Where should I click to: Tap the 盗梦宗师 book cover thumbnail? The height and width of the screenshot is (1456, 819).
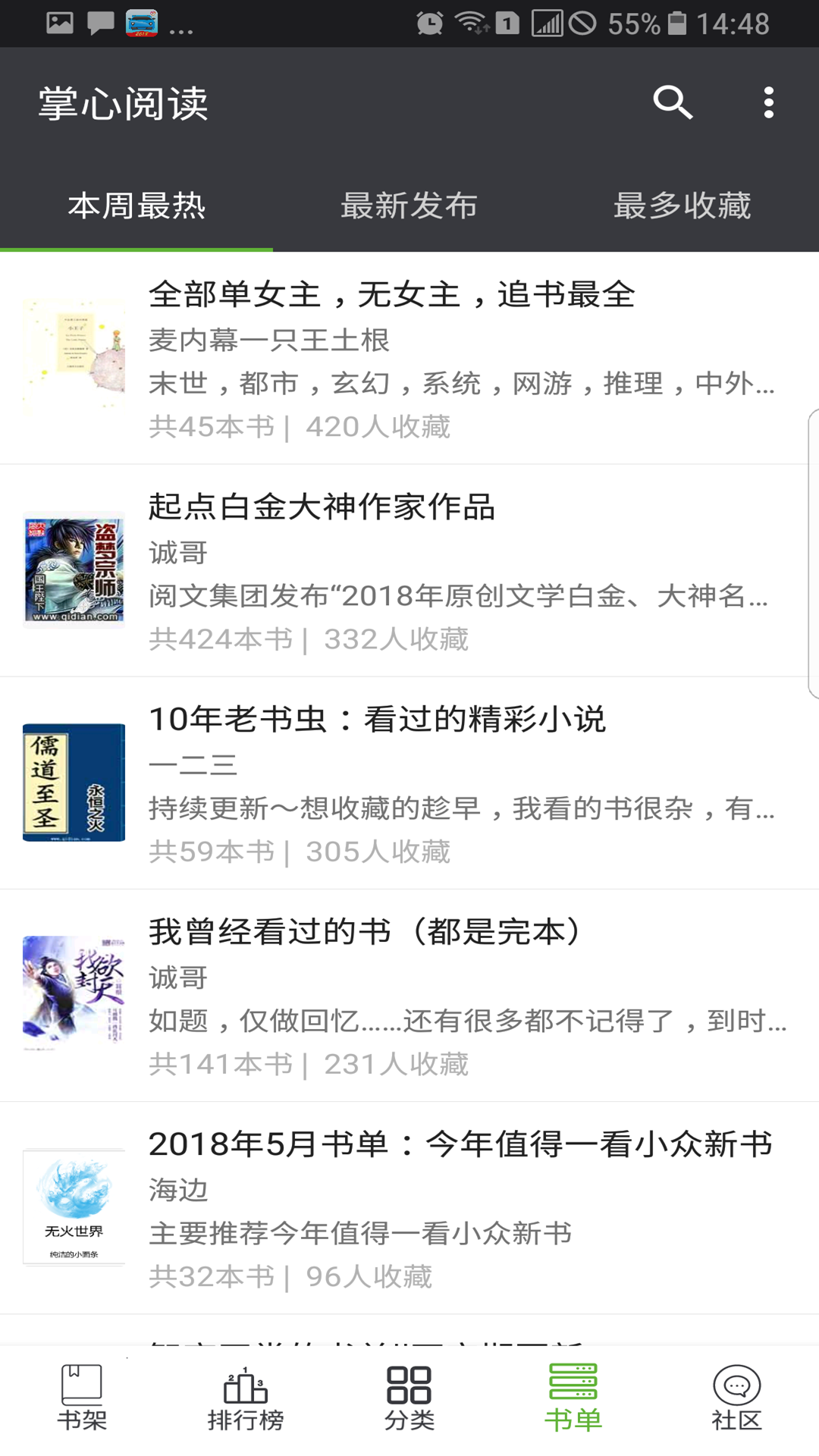(x=74, y=569)
